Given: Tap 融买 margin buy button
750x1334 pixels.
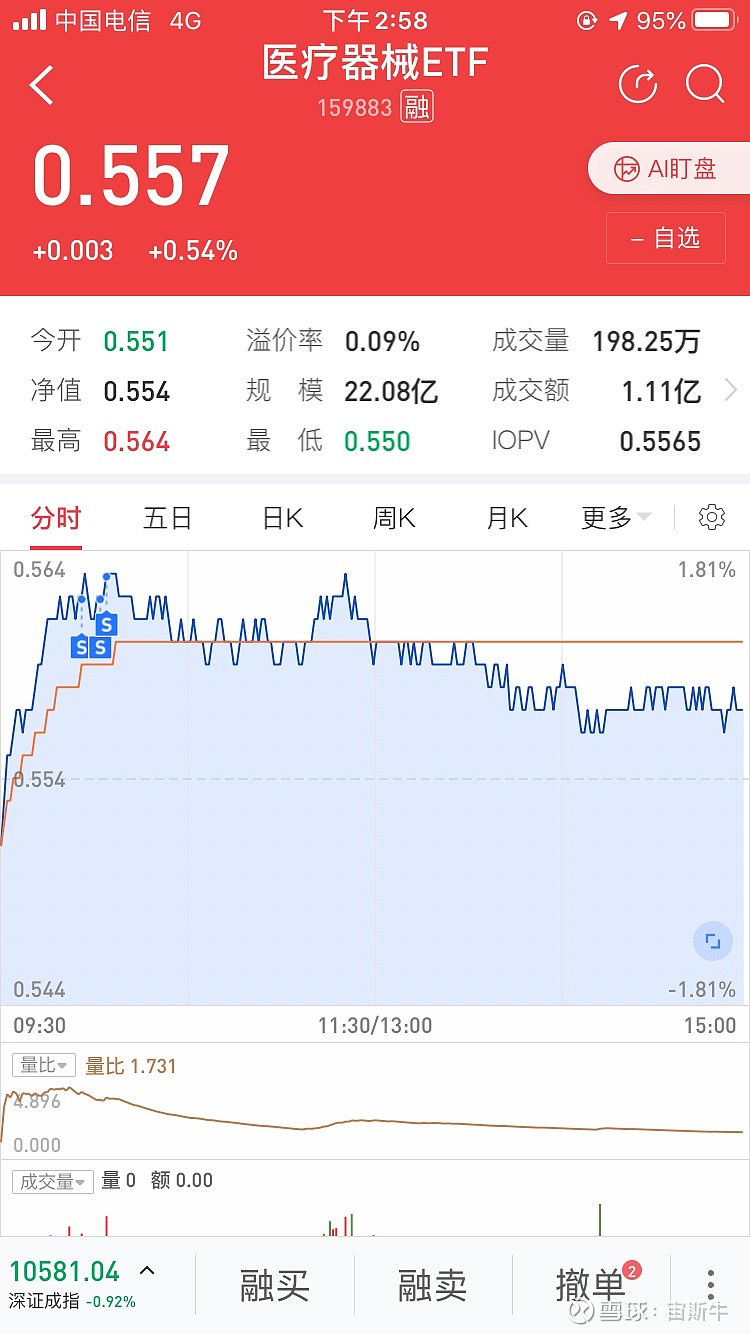Looking at the screenshot, I should [x=275, y=1285].
